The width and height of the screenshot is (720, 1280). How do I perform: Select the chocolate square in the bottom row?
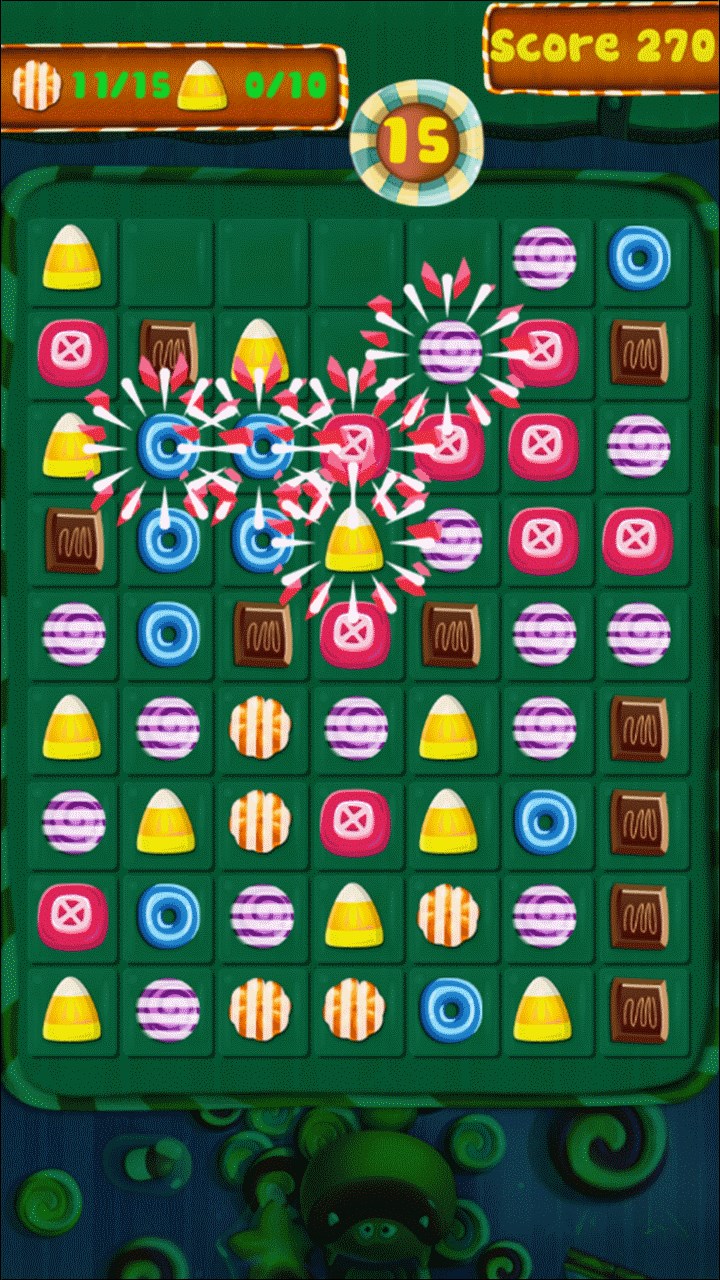point(638,1010)
